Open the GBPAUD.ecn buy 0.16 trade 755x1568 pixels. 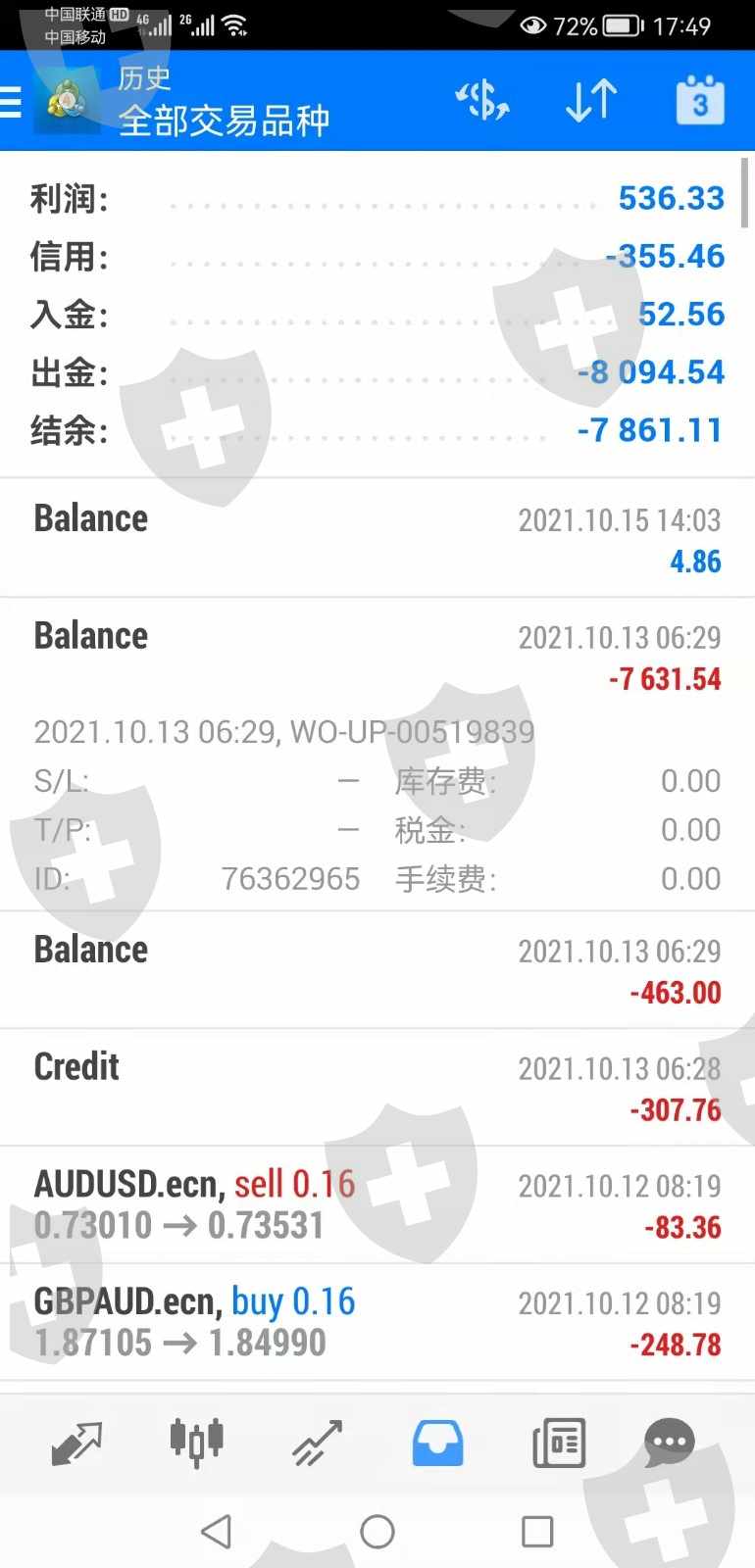[x=377, y=1323]
